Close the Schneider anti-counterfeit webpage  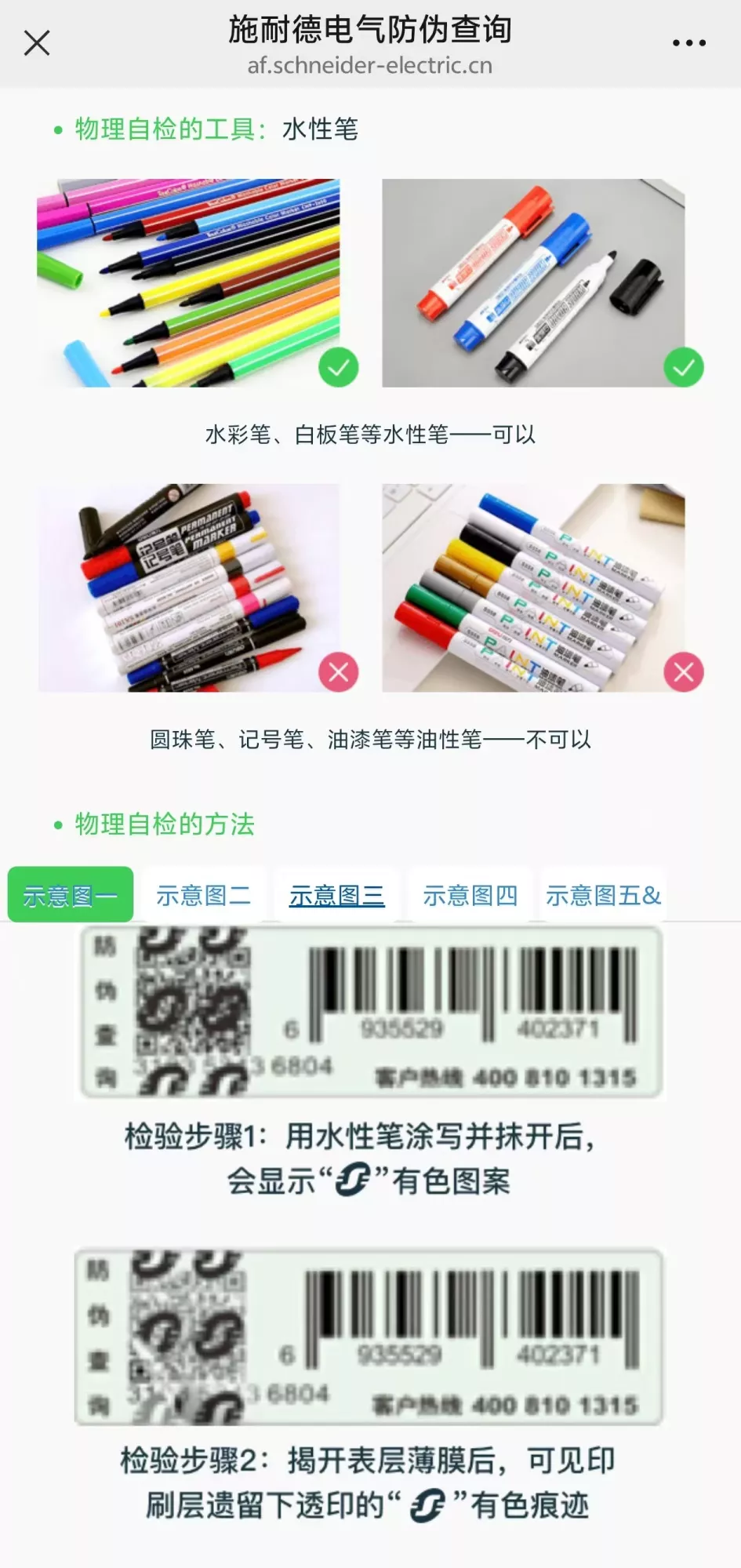pyautogui.click(x=37, y=43)
